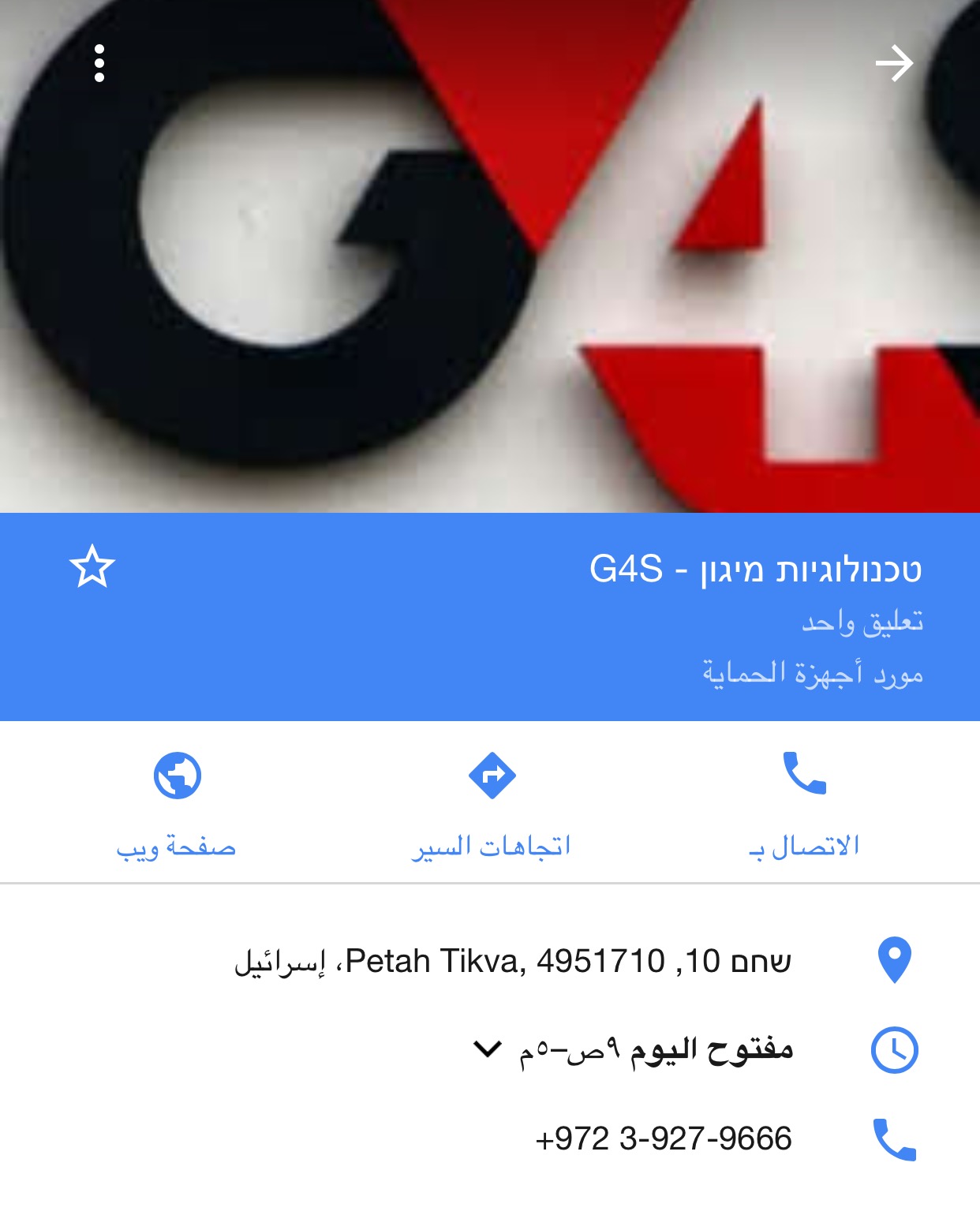Open the Petah Tikva address row

(x=513, y=961)
